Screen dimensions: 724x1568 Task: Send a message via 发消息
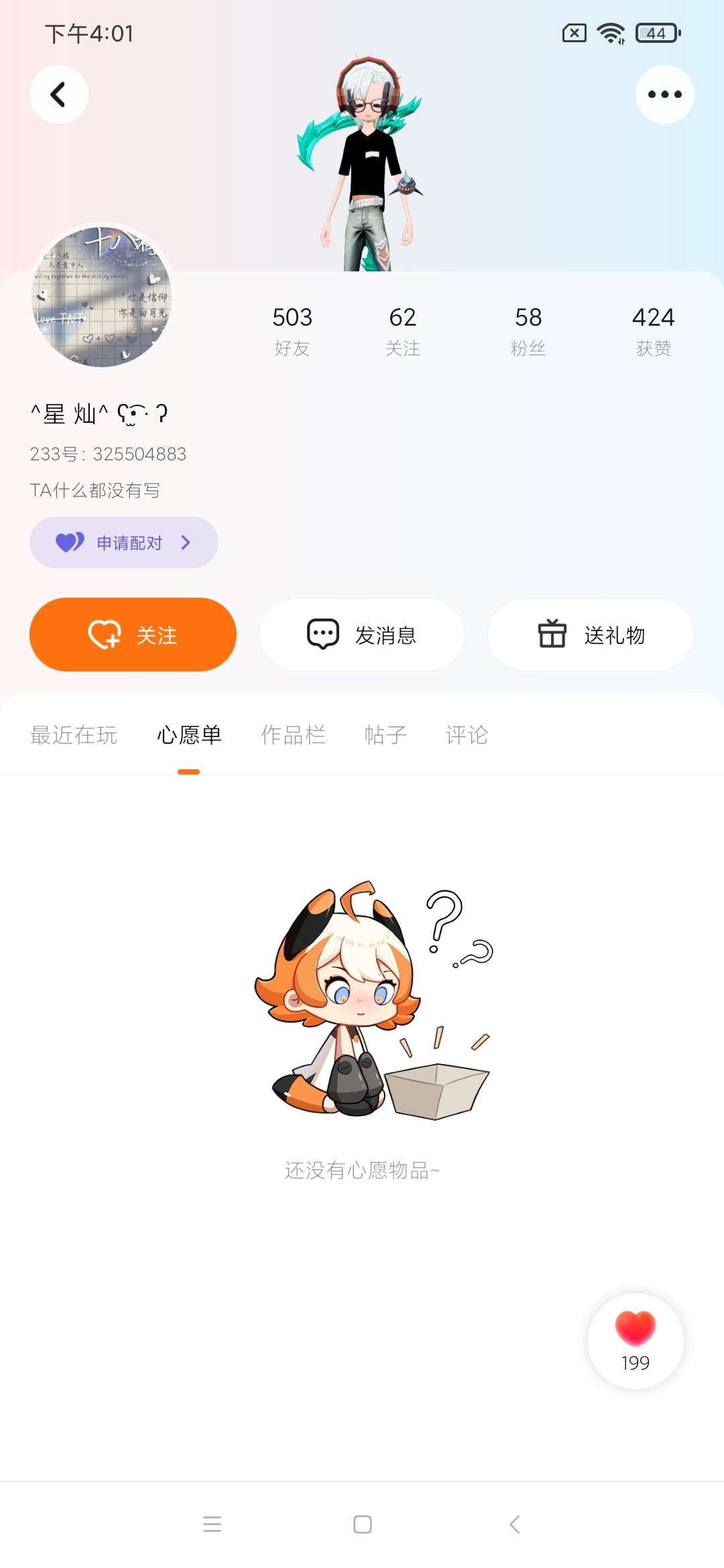coord(362,635)
